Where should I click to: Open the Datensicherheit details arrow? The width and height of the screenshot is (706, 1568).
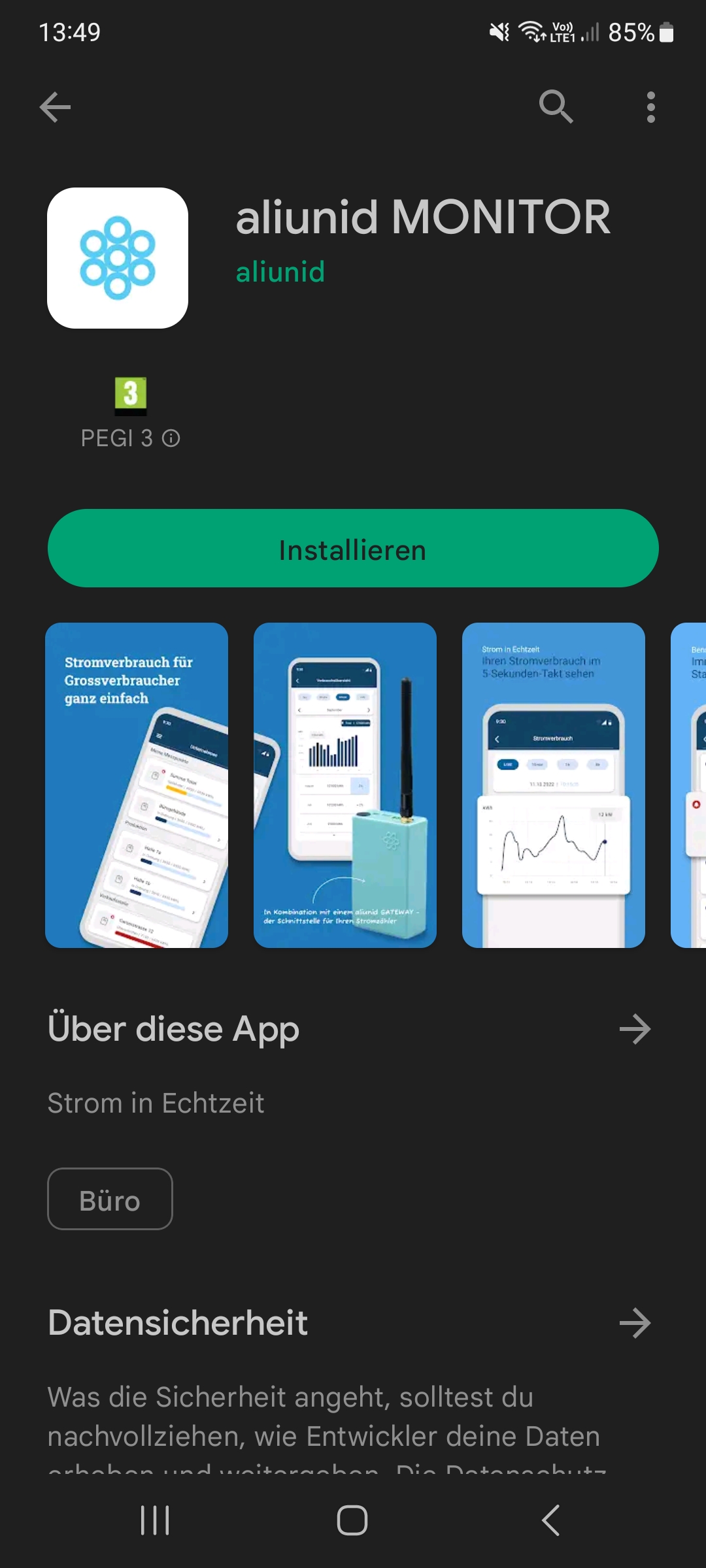click(x=635, y=1324)
